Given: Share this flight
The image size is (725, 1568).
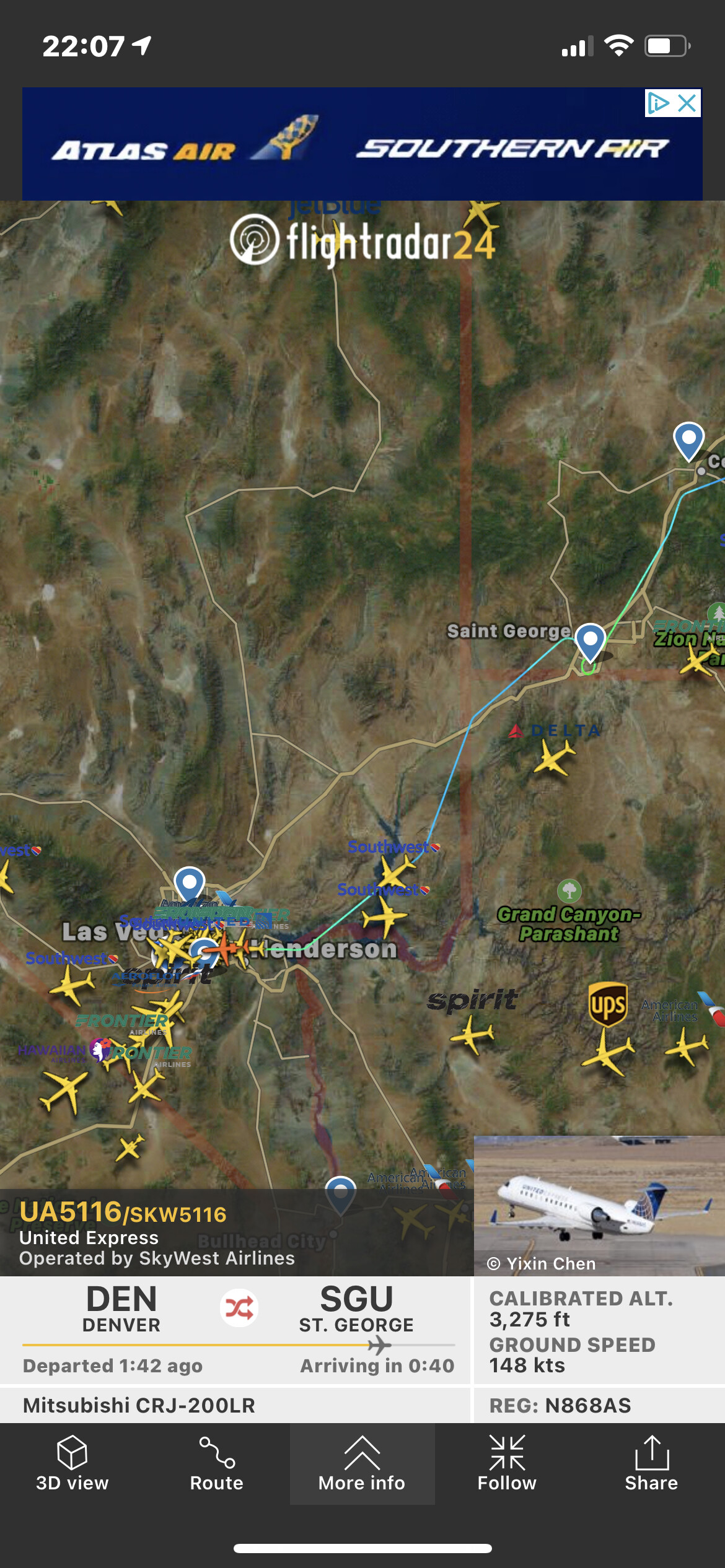Looking at the screenshot, I should pyautogui.click(x=651, y=1464).
